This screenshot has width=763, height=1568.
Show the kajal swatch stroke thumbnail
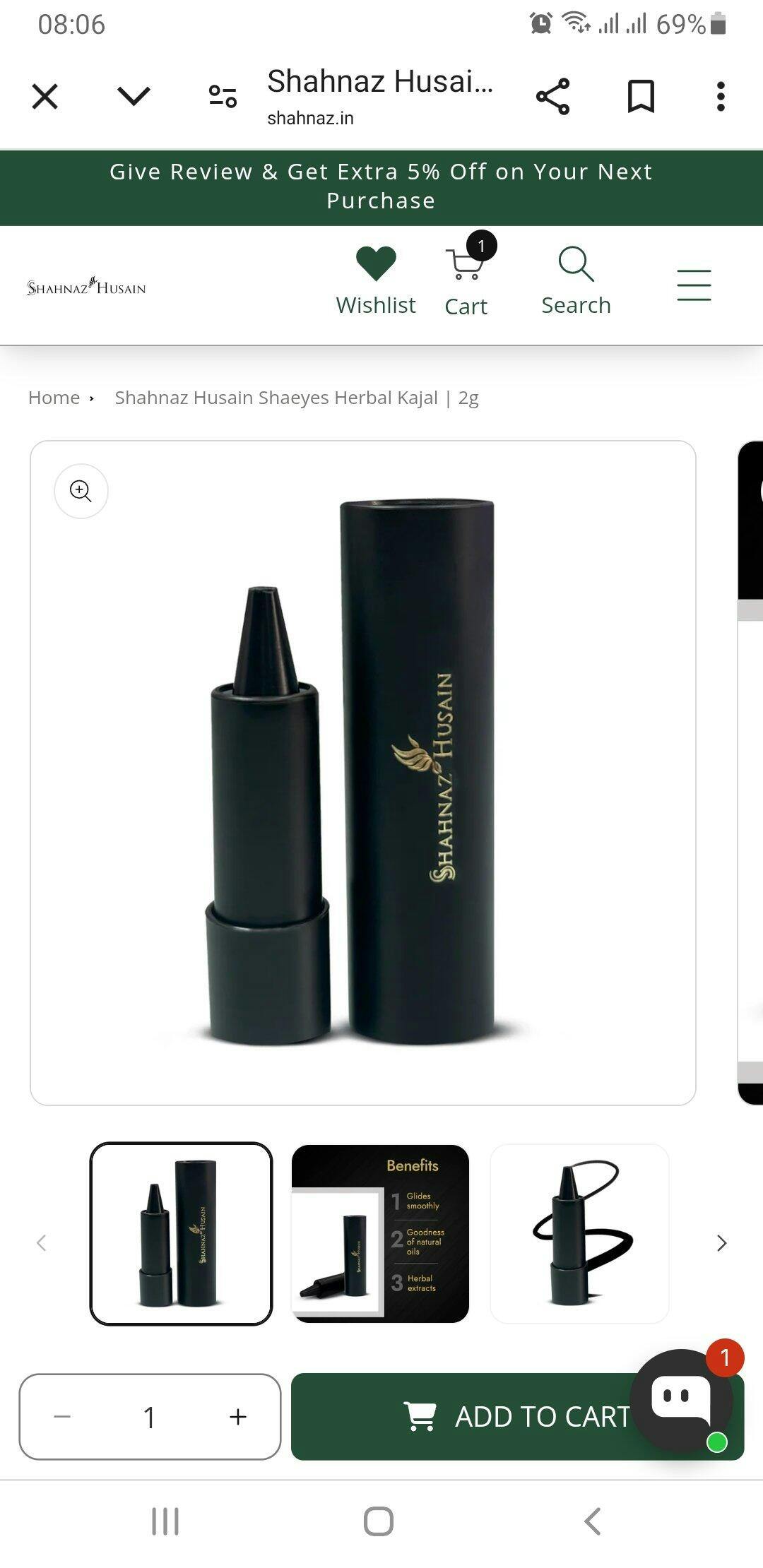click(579, 1233)
